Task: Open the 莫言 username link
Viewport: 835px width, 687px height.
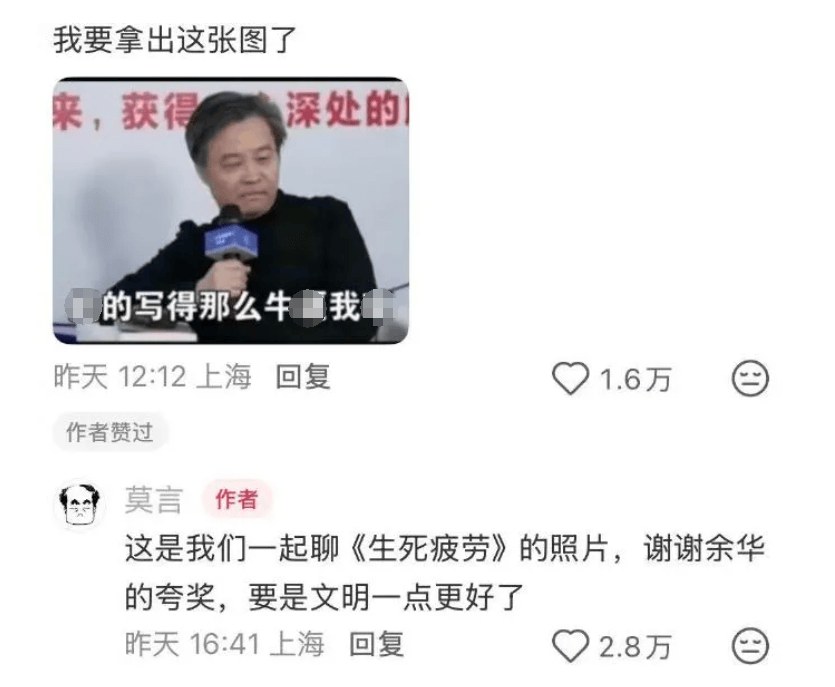Action: (154, 500)
